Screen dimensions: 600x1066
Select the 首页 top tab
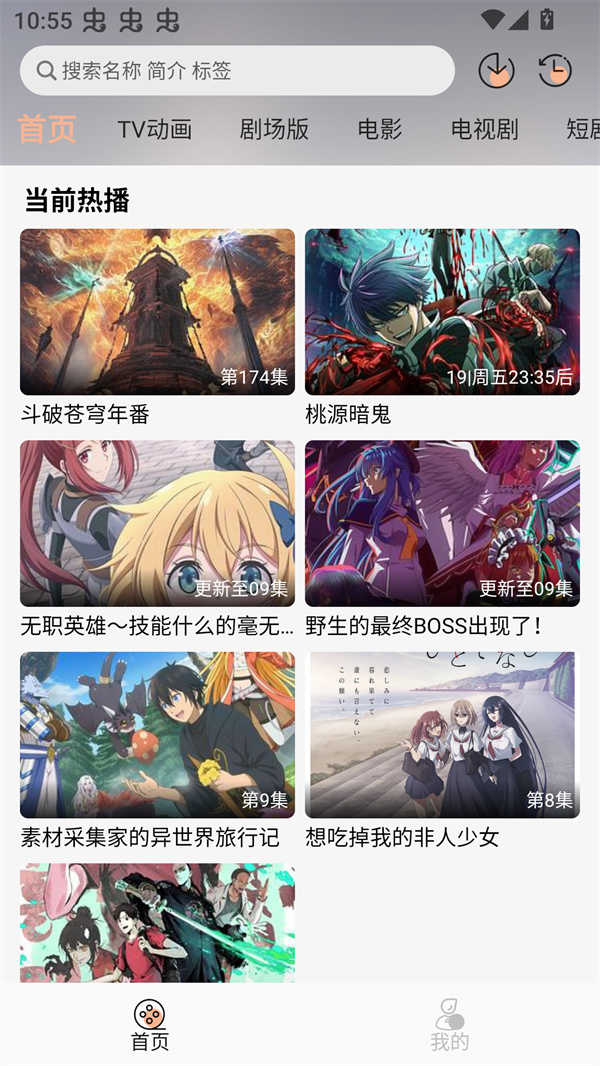pos(47,129)
